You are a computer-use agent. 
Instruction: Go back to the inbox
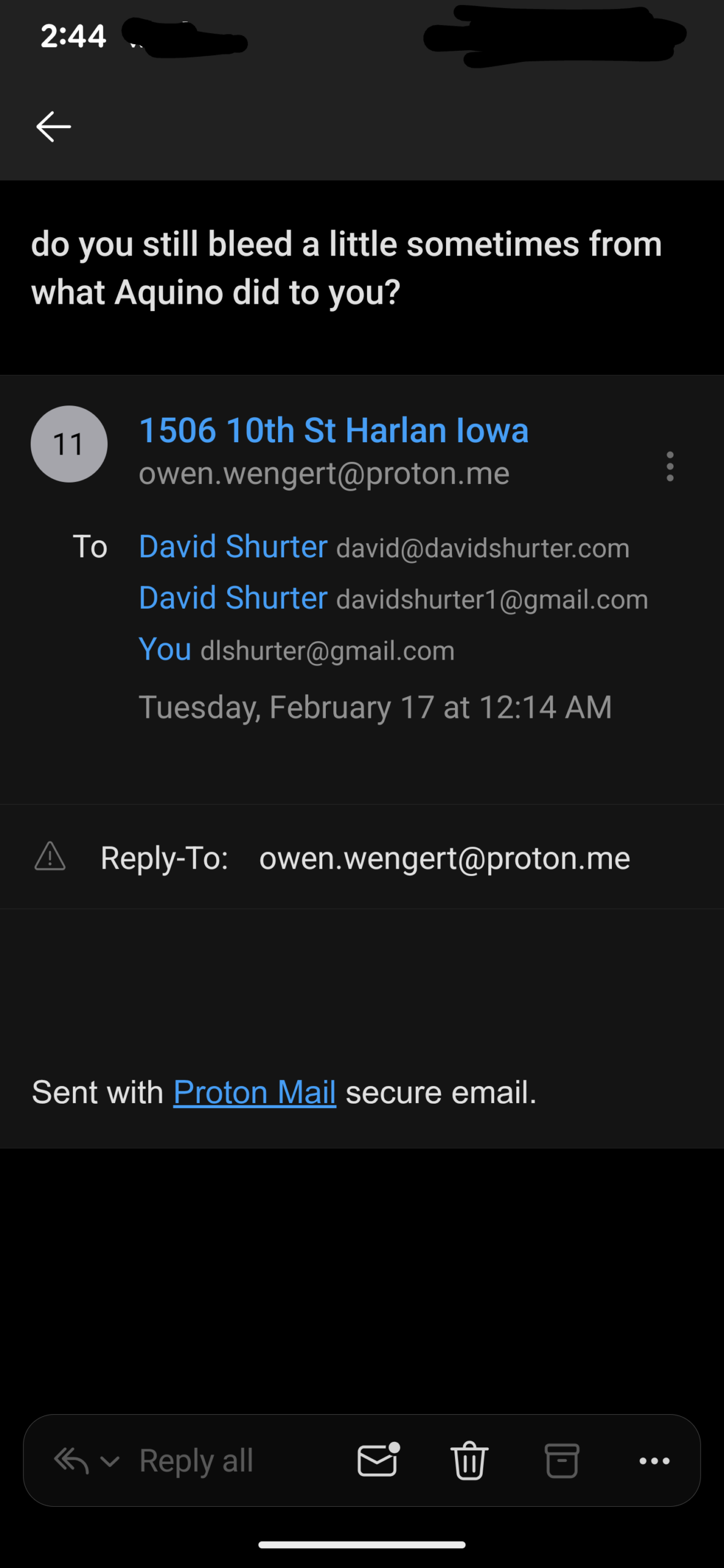[54, 127]
